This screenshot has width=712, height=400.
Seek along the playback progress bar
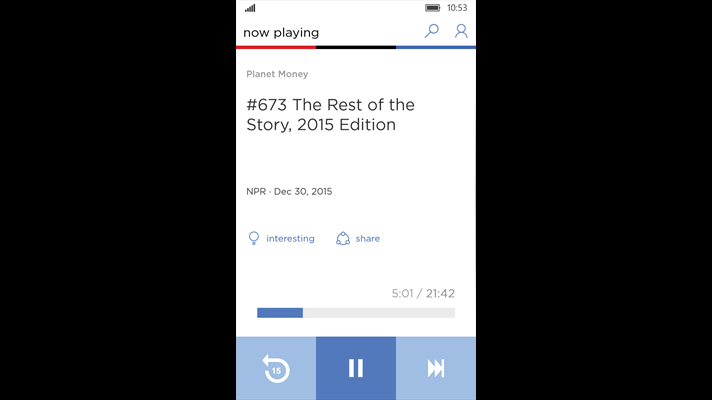[356, 313]
